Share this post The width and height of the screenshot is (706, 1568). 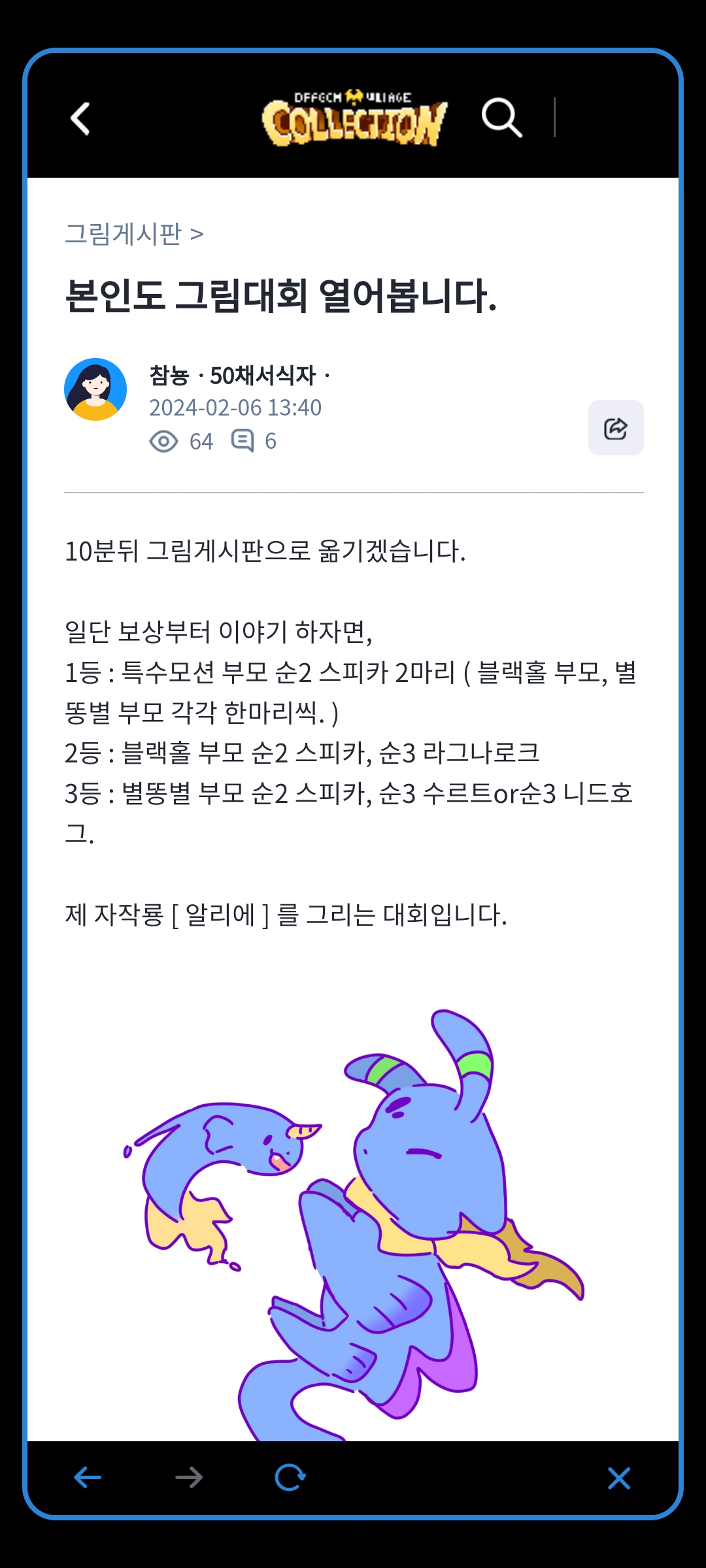[x=615, y=428]
